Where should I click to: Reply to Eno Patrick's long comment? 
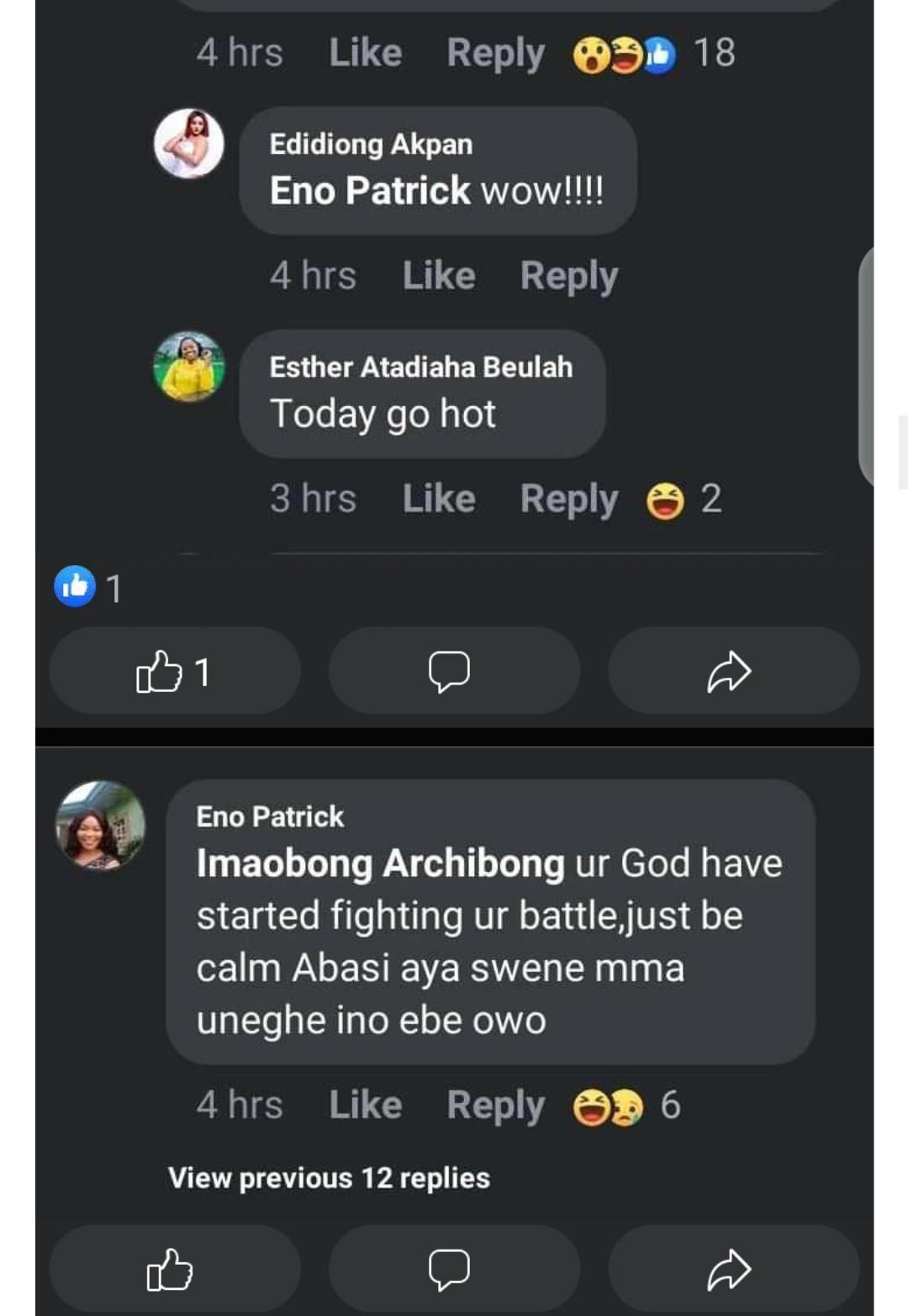pyautogui.click(x=495, y=1105)
